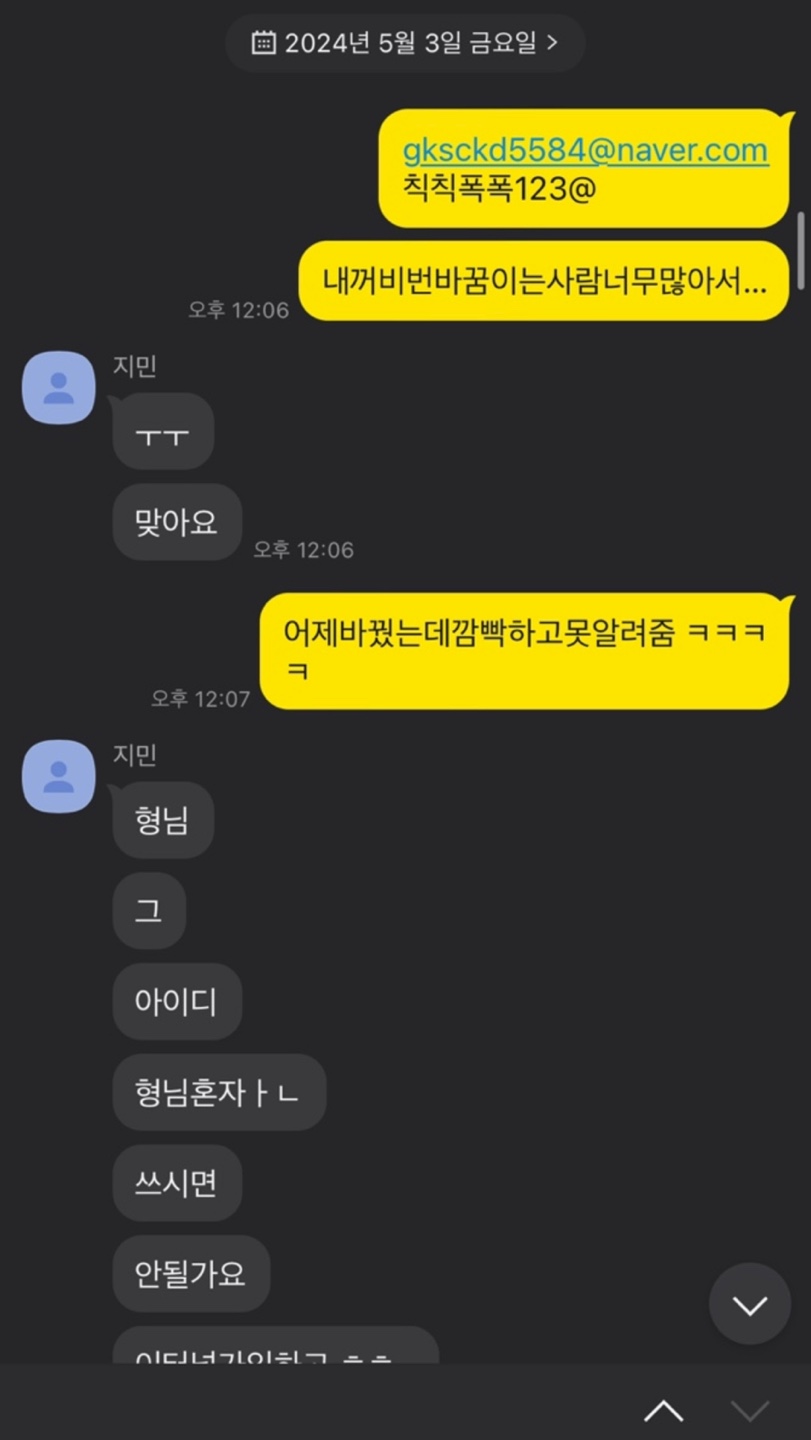Image resolution: width=811 pixels, height=1440 pixels.
Task: Tap the next search result down arrow
Action: (750, 1410)
